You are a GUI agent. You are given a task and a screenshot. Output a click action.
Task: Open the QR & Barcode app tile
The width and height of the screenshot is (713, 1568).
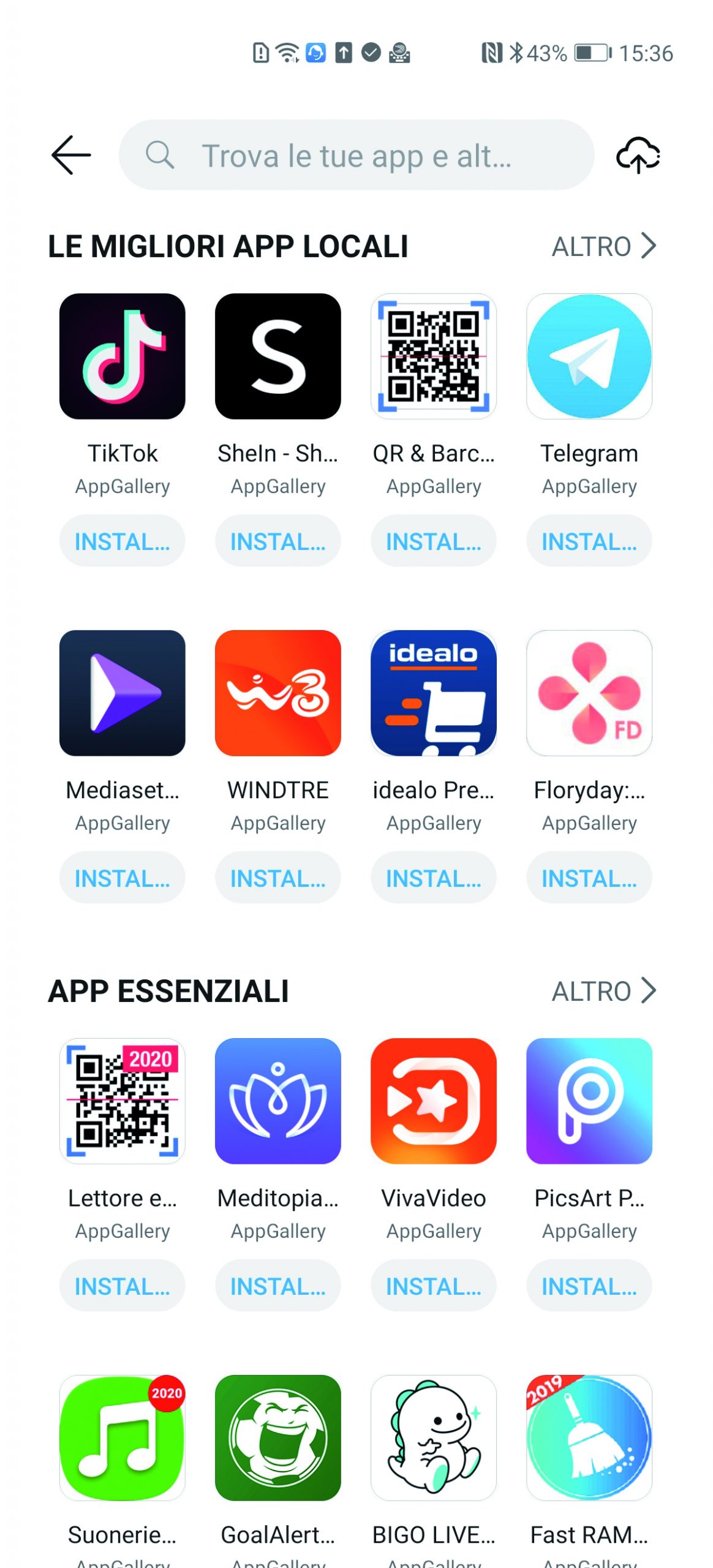(x=433, y=356)
